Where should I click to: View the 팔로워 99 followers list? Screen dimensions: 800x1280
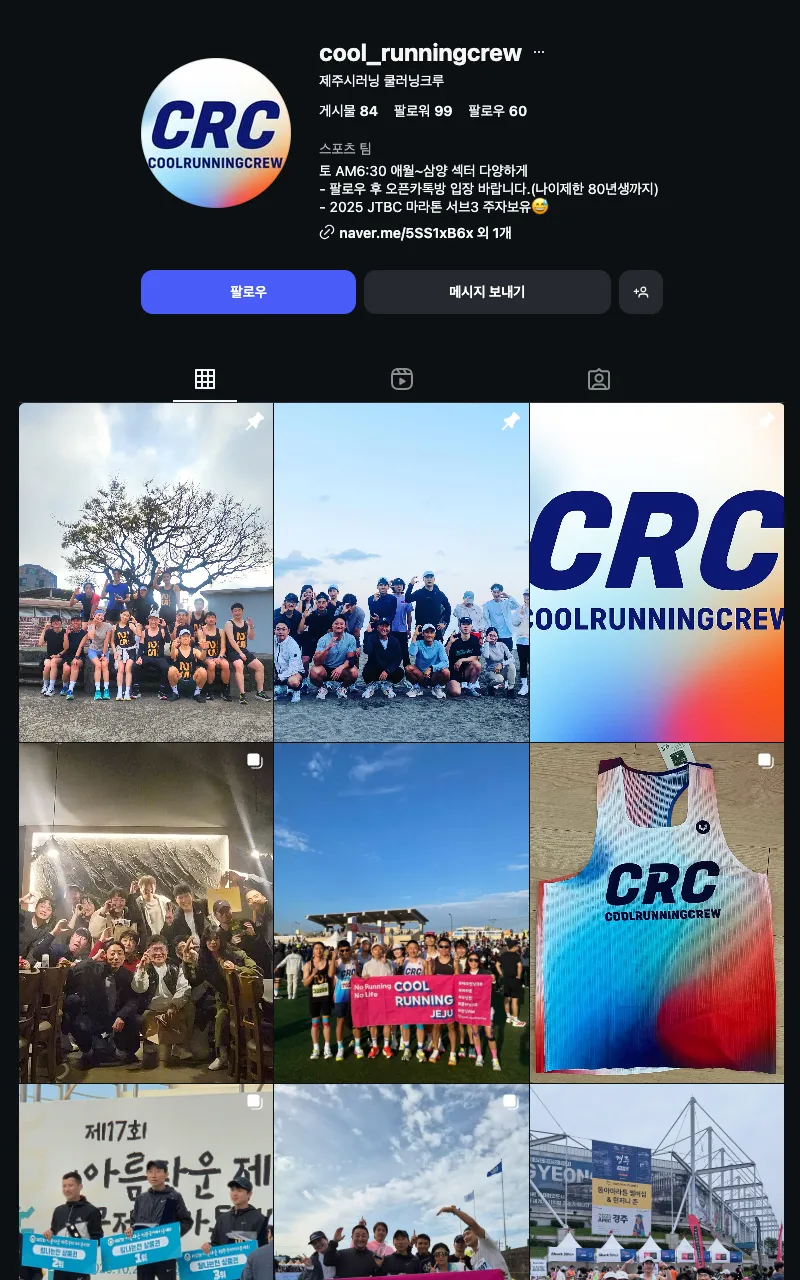(422, 111)
